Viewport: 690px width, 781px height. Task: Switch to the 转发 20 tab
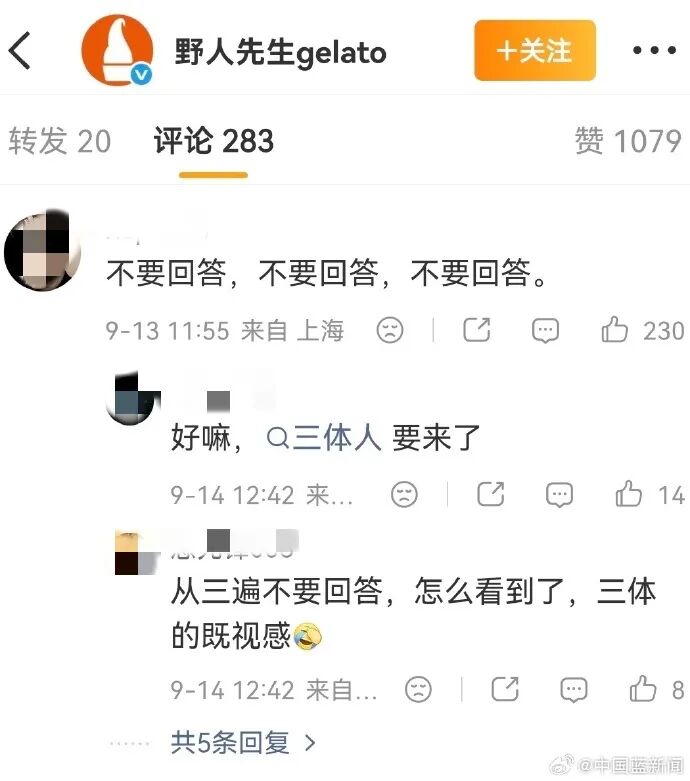[x=60, y=140]
